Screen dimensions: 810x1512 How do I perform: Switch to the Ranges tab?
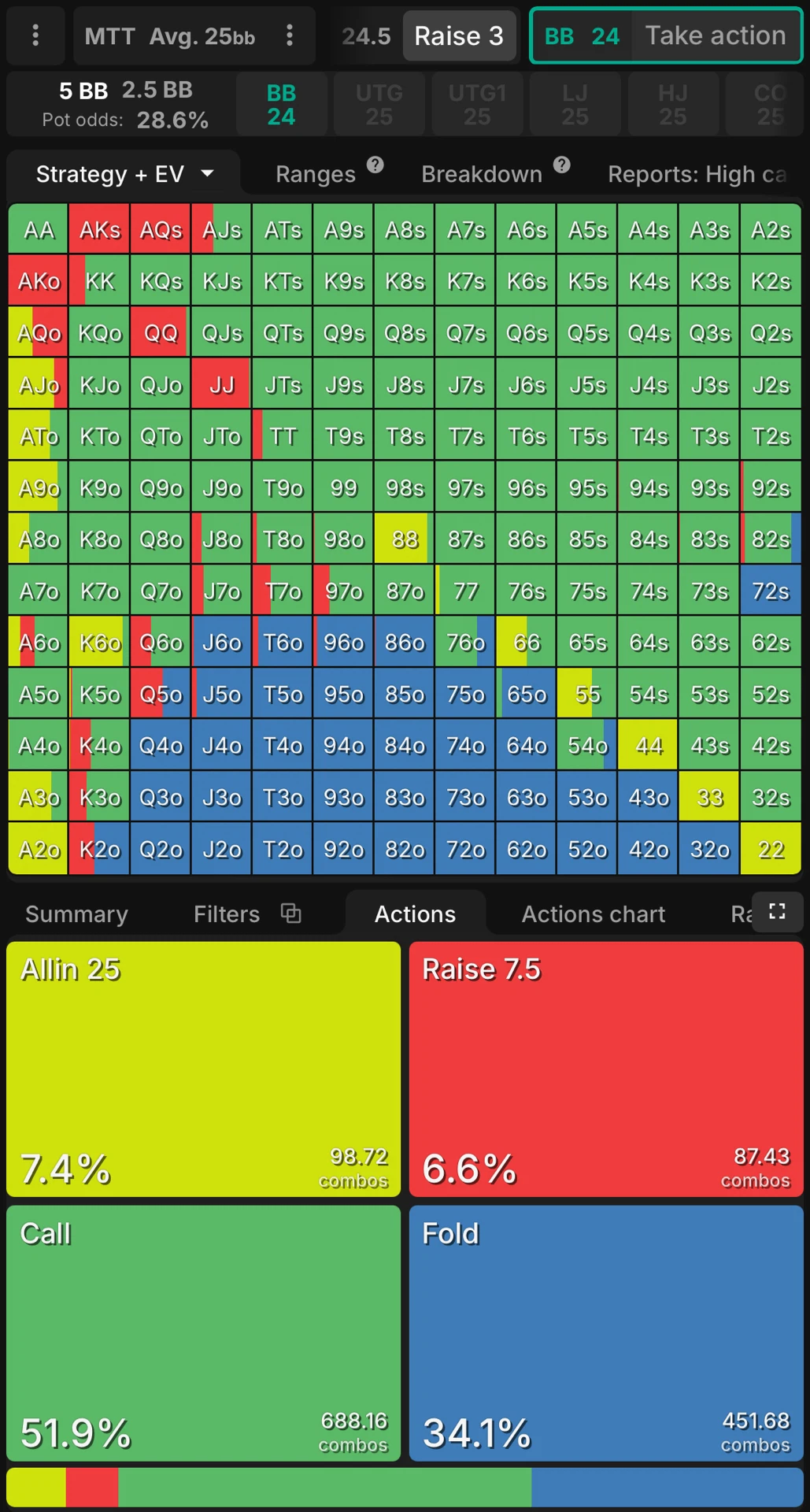tap(316, 174)
